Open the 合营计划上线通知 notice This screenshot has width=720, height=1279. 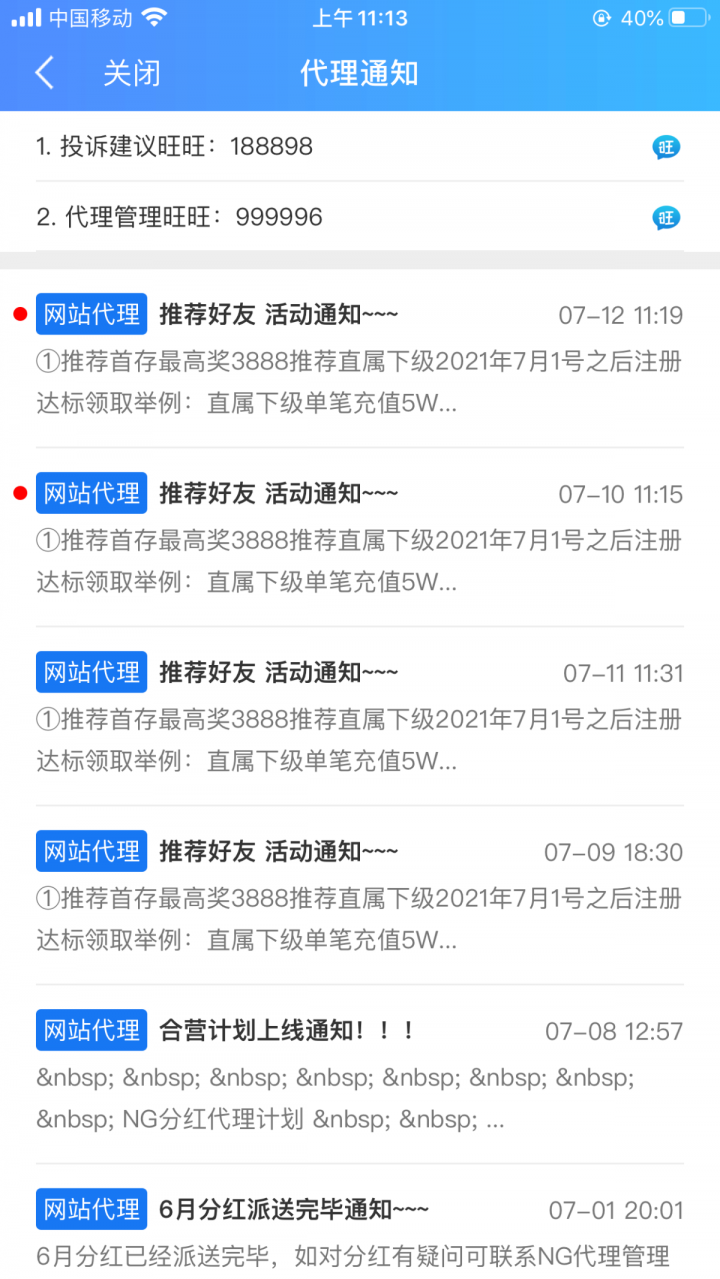point(360,1075)
